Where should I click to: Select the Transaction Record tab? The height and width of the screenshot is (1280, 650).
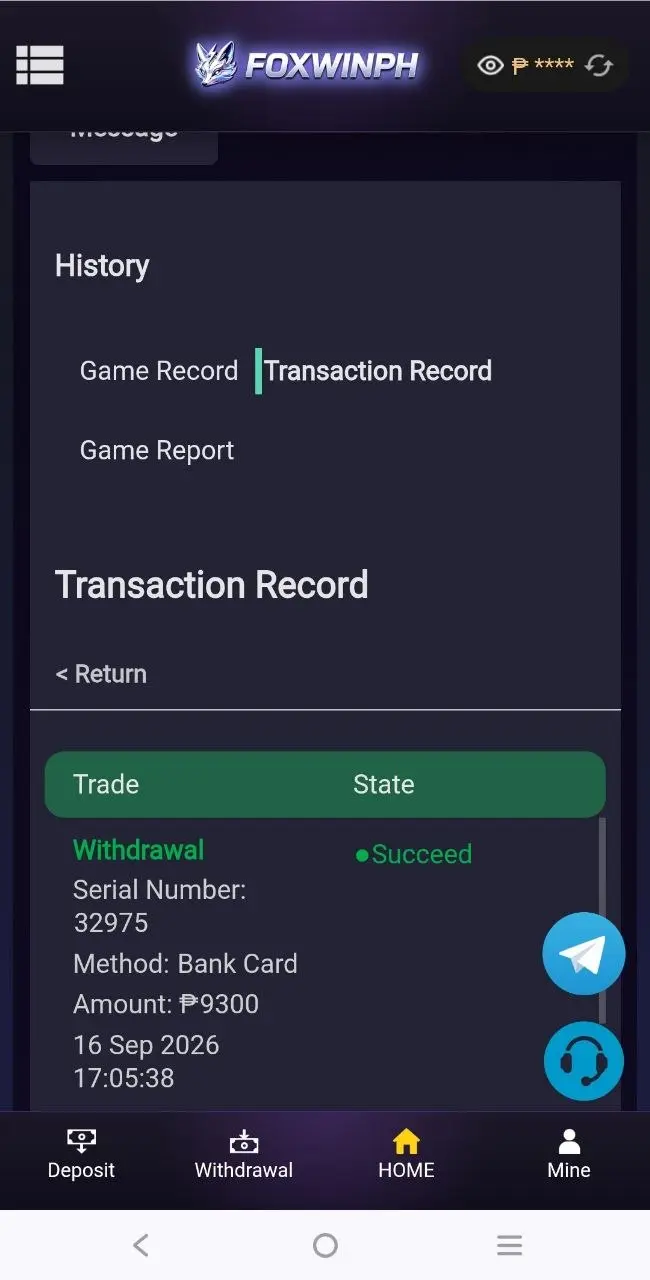coord(378,371)
